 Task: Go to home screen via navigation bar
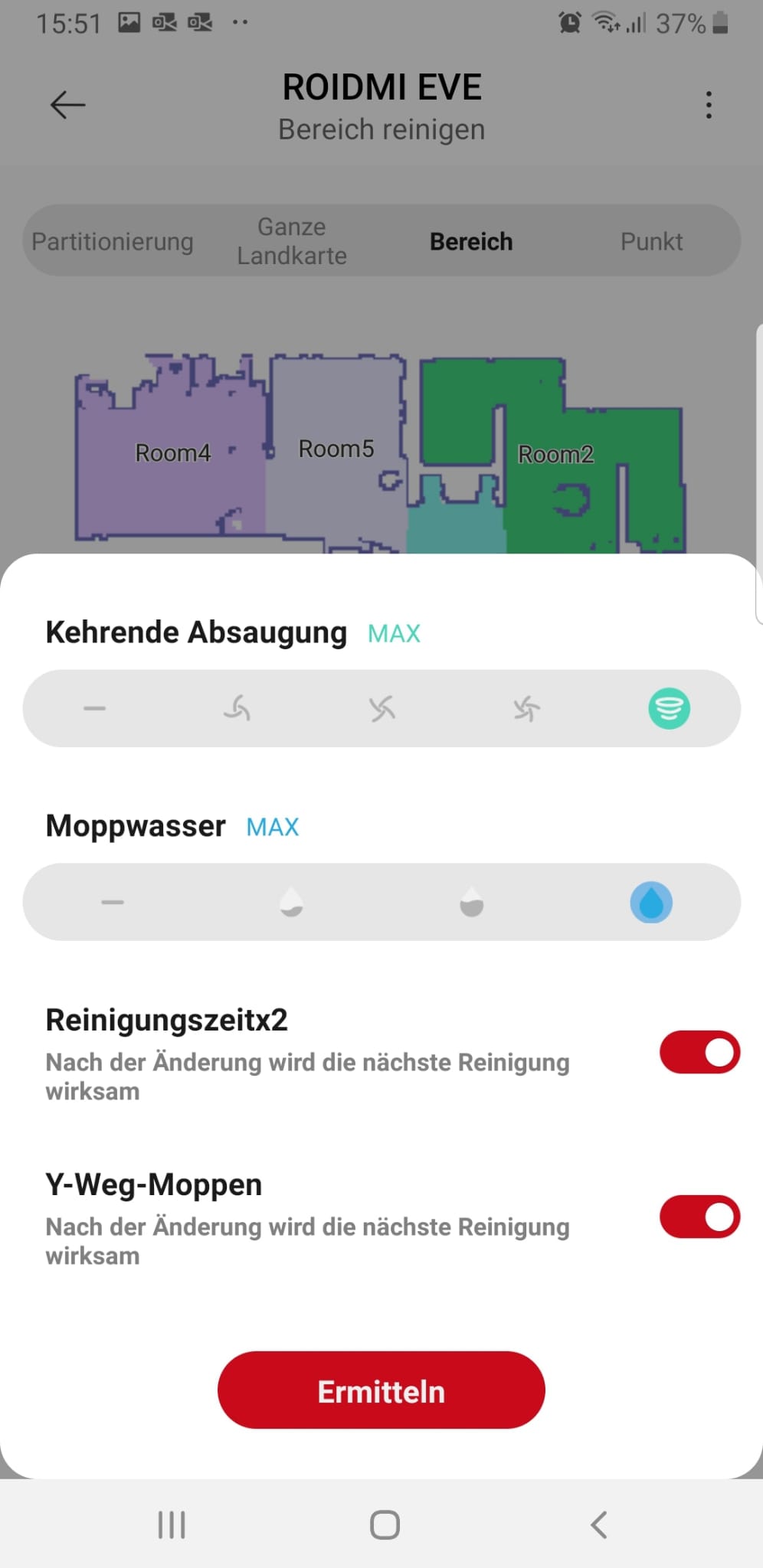point(385,1524)
